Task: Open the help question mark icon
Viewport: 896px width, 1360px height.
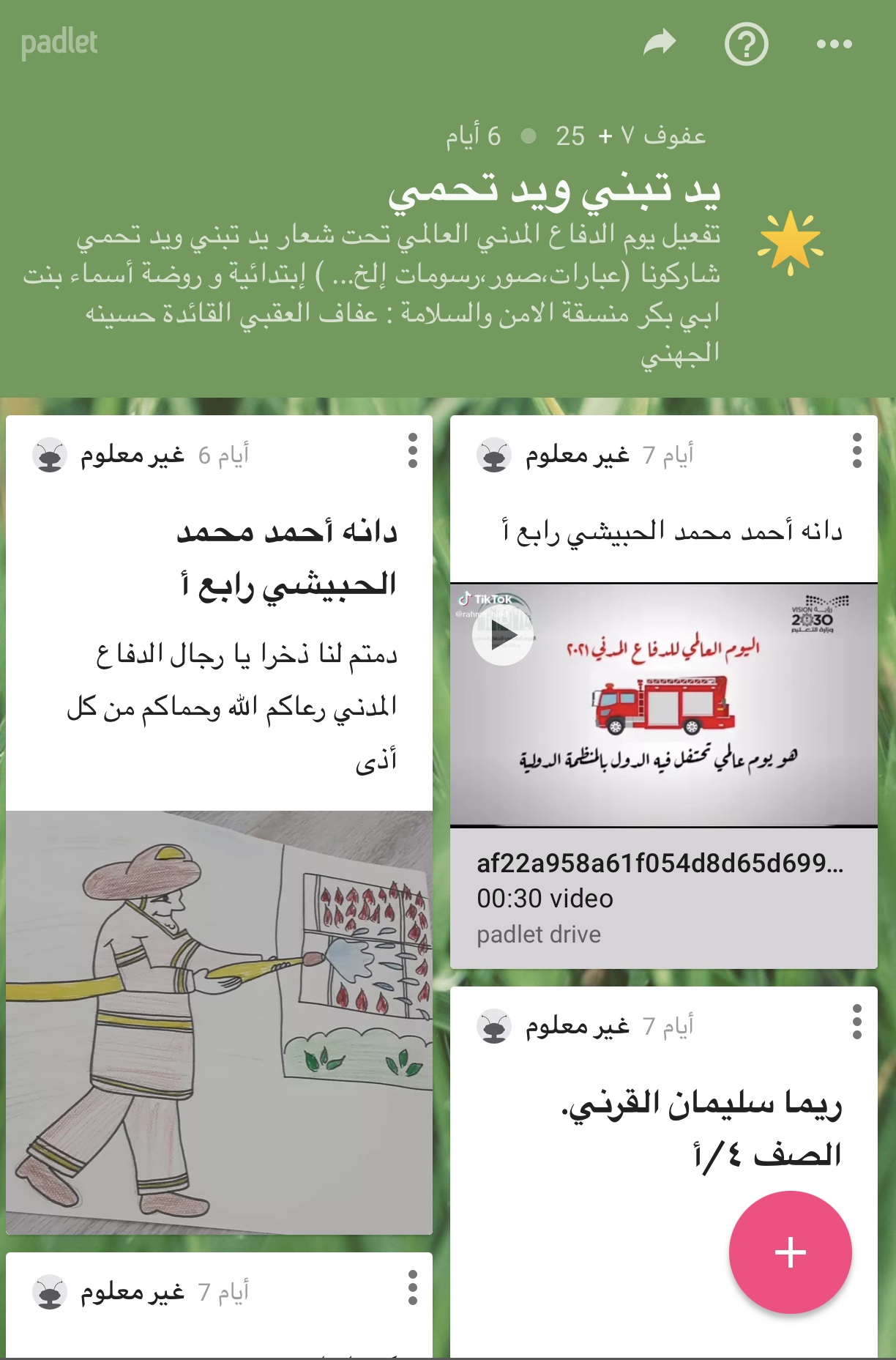Action: [x=746, y=44]
